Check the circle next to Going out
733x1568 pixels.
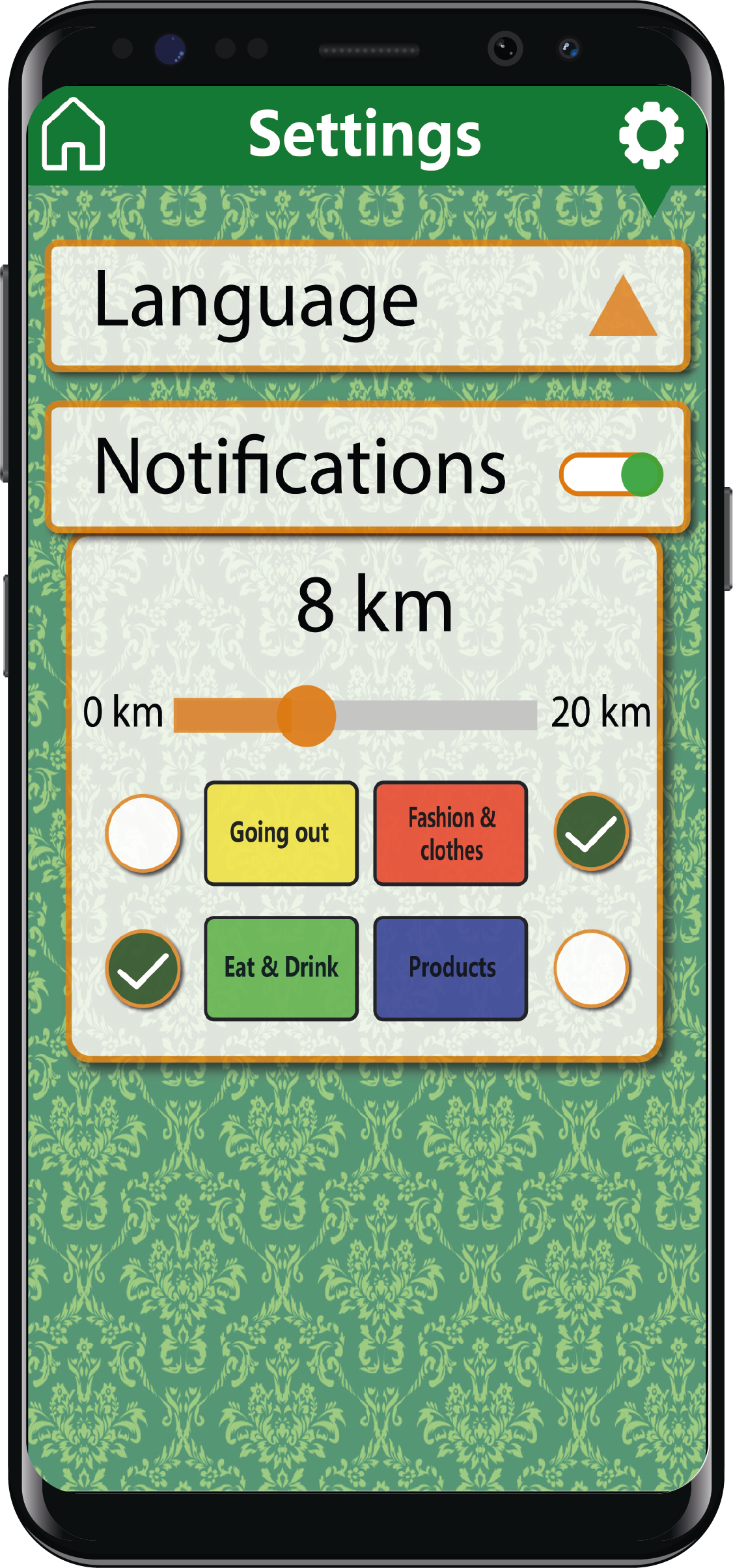(x=143, y=833)
